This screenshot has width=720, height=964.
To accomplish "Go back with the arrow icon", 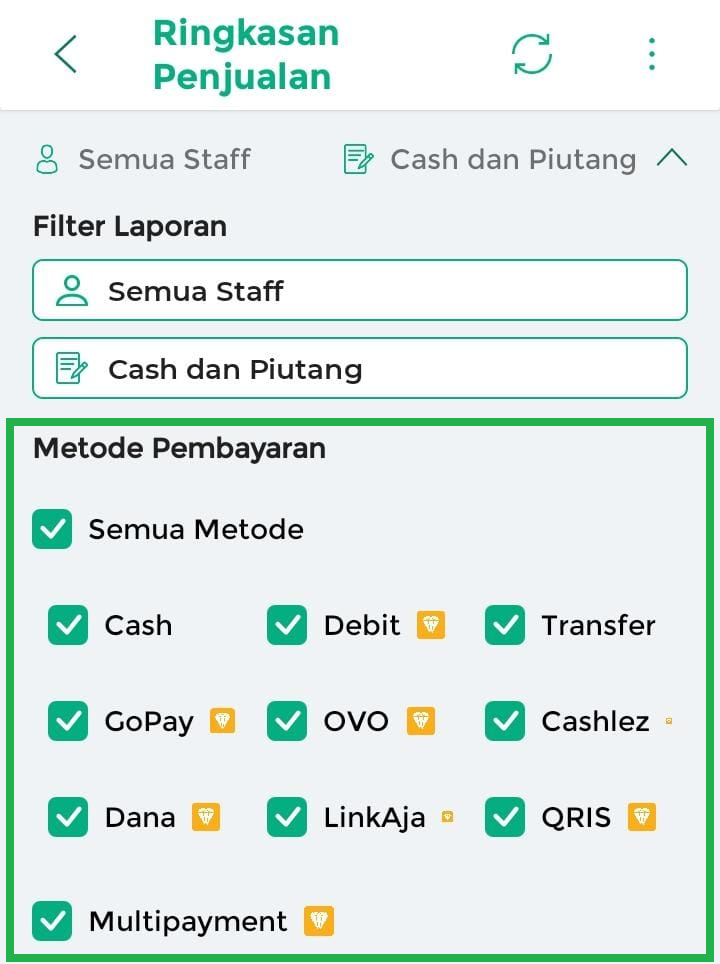I will tap(66, 54).
